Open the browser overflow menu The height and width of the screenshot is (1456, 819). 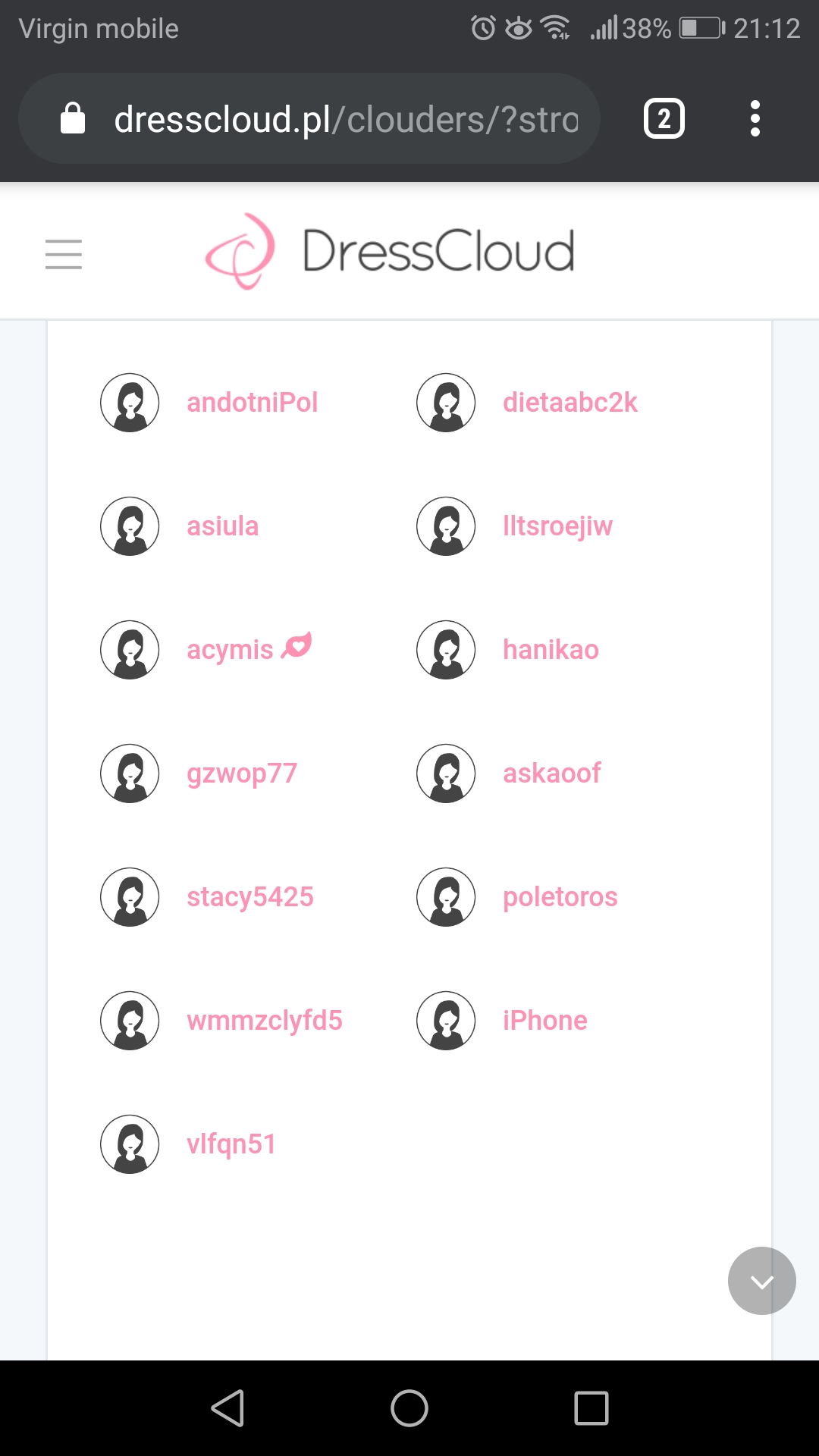(754, 119)
